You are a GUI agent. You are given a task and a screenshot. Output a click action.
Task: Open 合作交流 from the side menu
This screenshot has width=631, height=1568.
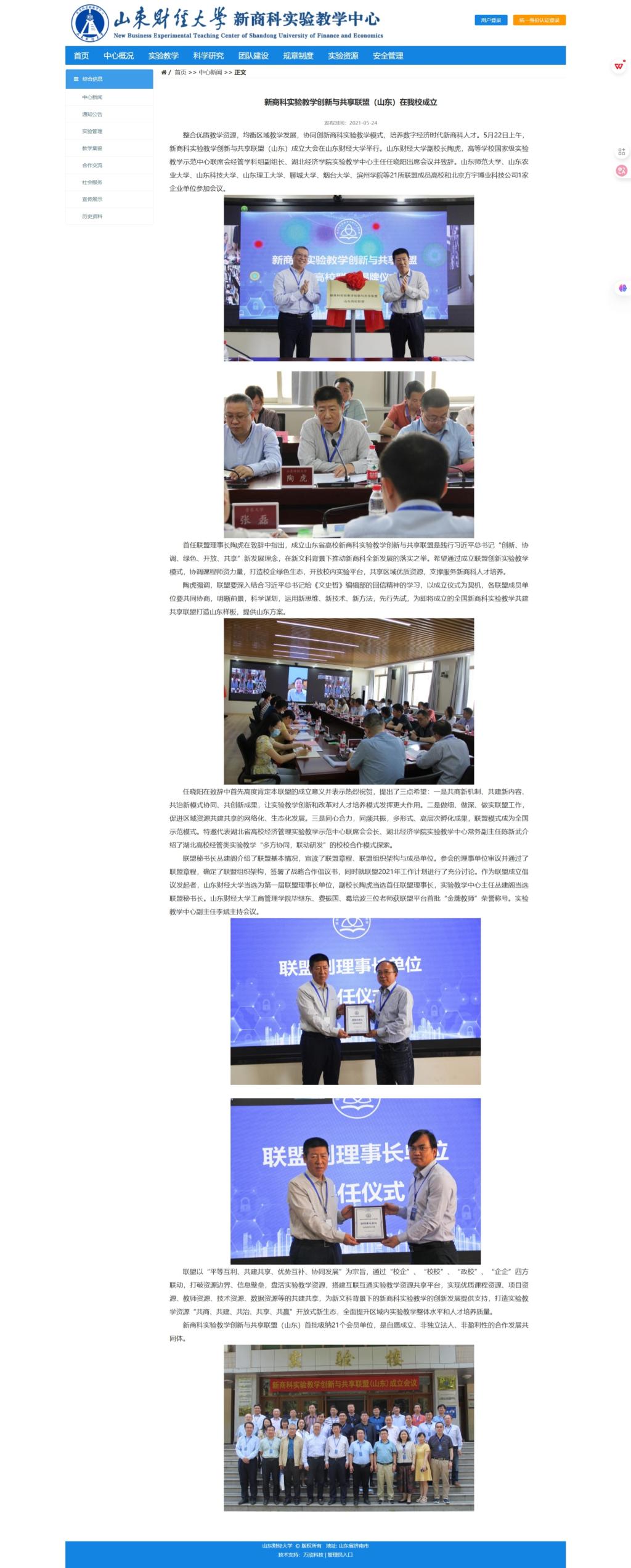click(92, 165)
